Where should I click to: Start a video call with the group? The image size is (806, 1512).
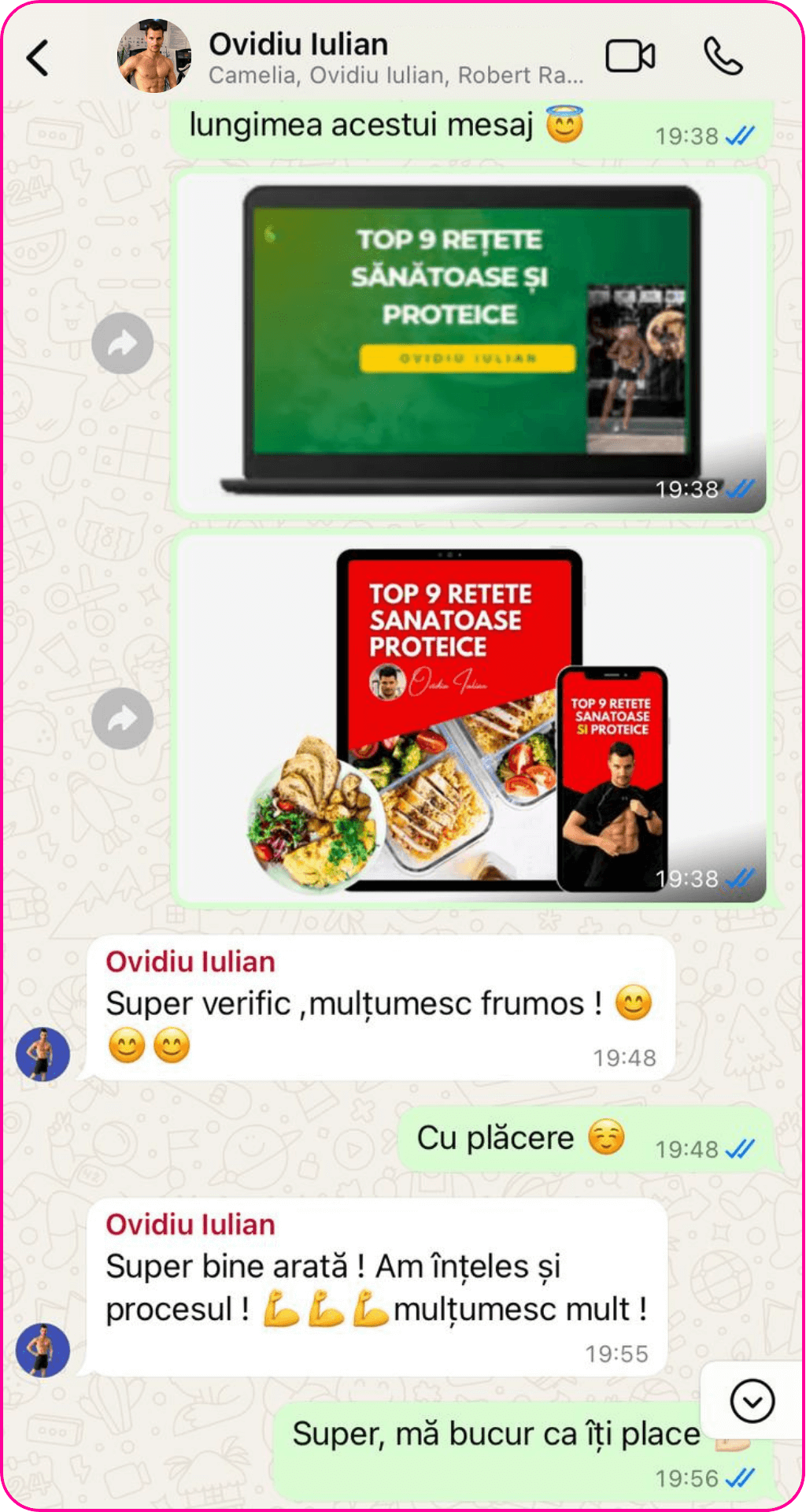630,57
